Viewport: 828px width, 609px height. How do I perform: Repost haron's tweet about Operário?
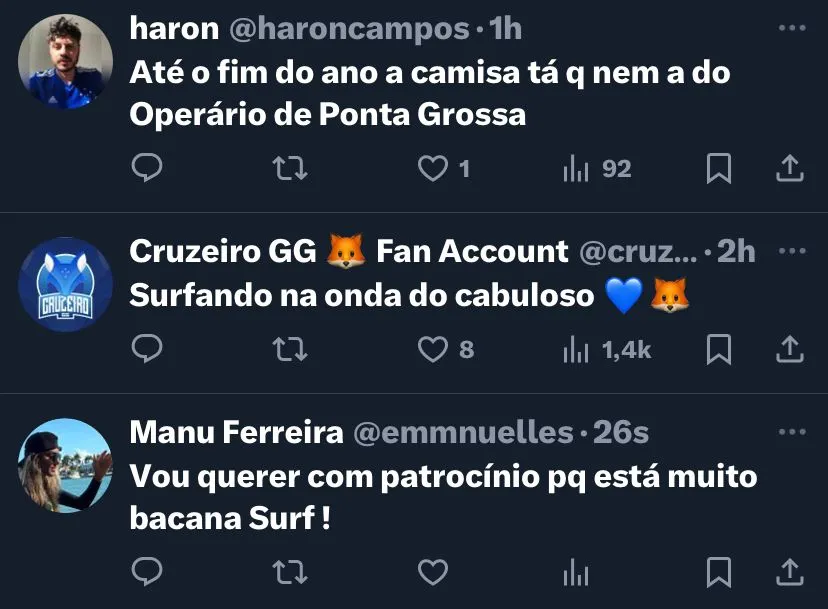point(290,169)
